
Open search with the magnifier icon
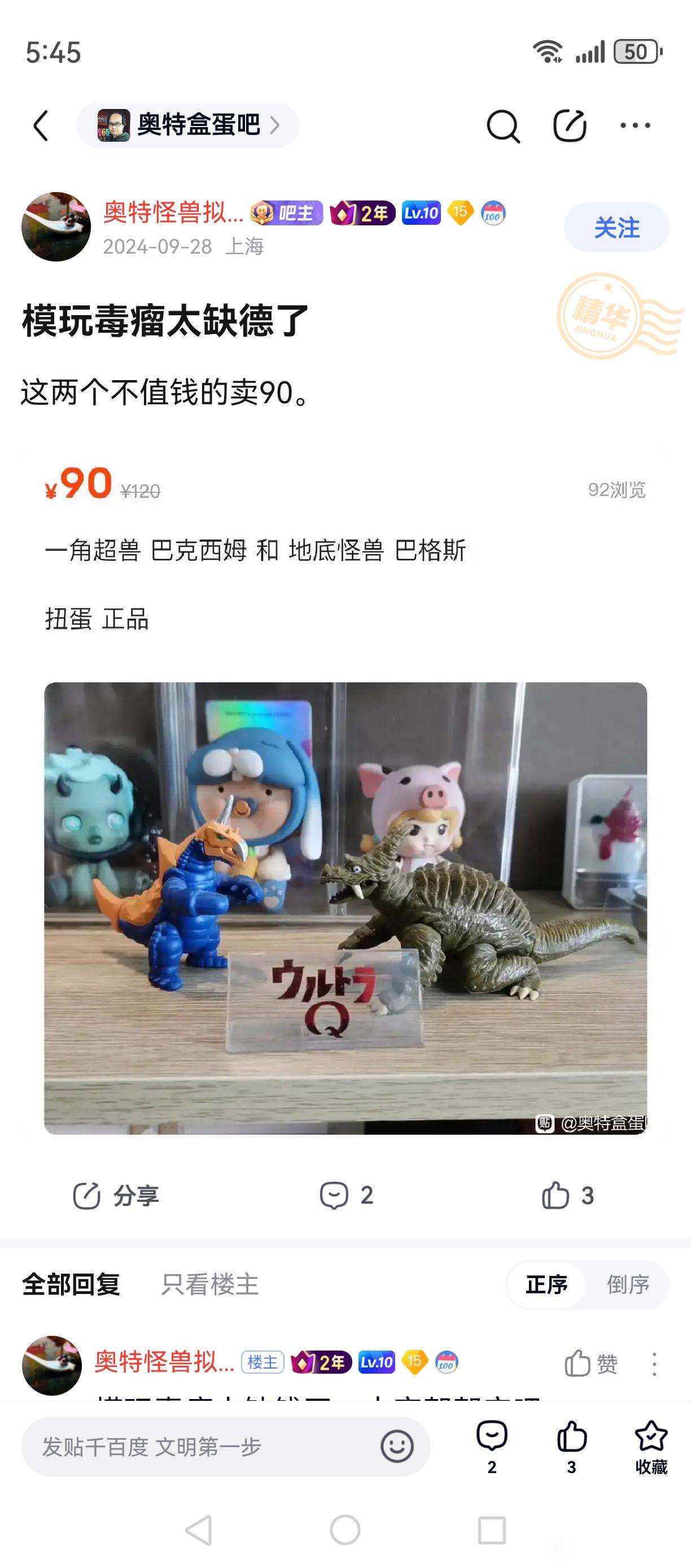(502, 126)
